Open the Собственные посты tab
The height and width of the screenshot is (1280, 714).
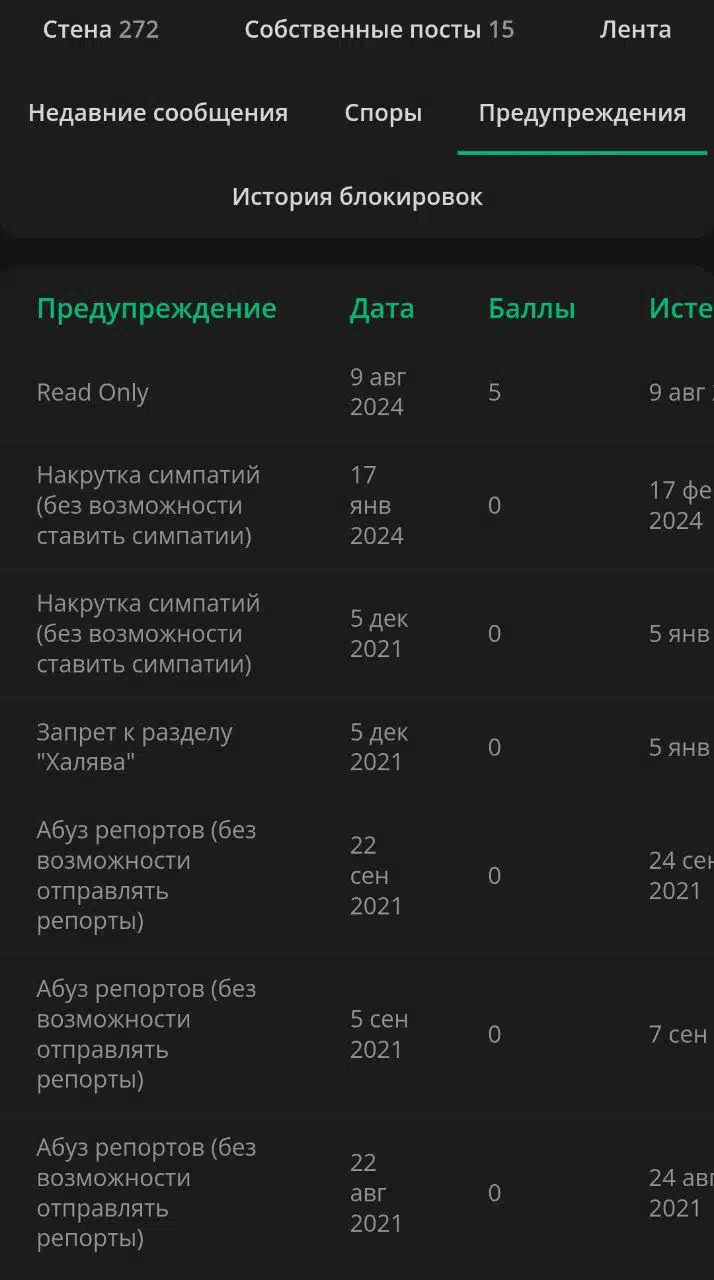point(379,30)
